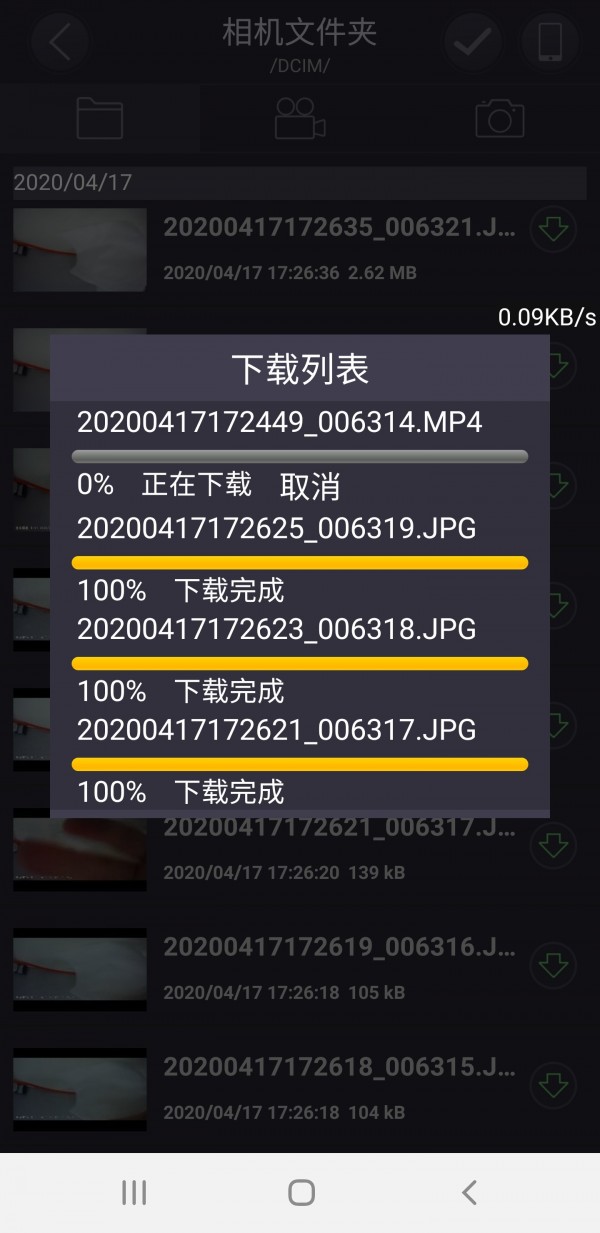Viewport: 600px width, 1233px height.
Task: Download file 20200417172618_006315
Action: [553, 1085]
